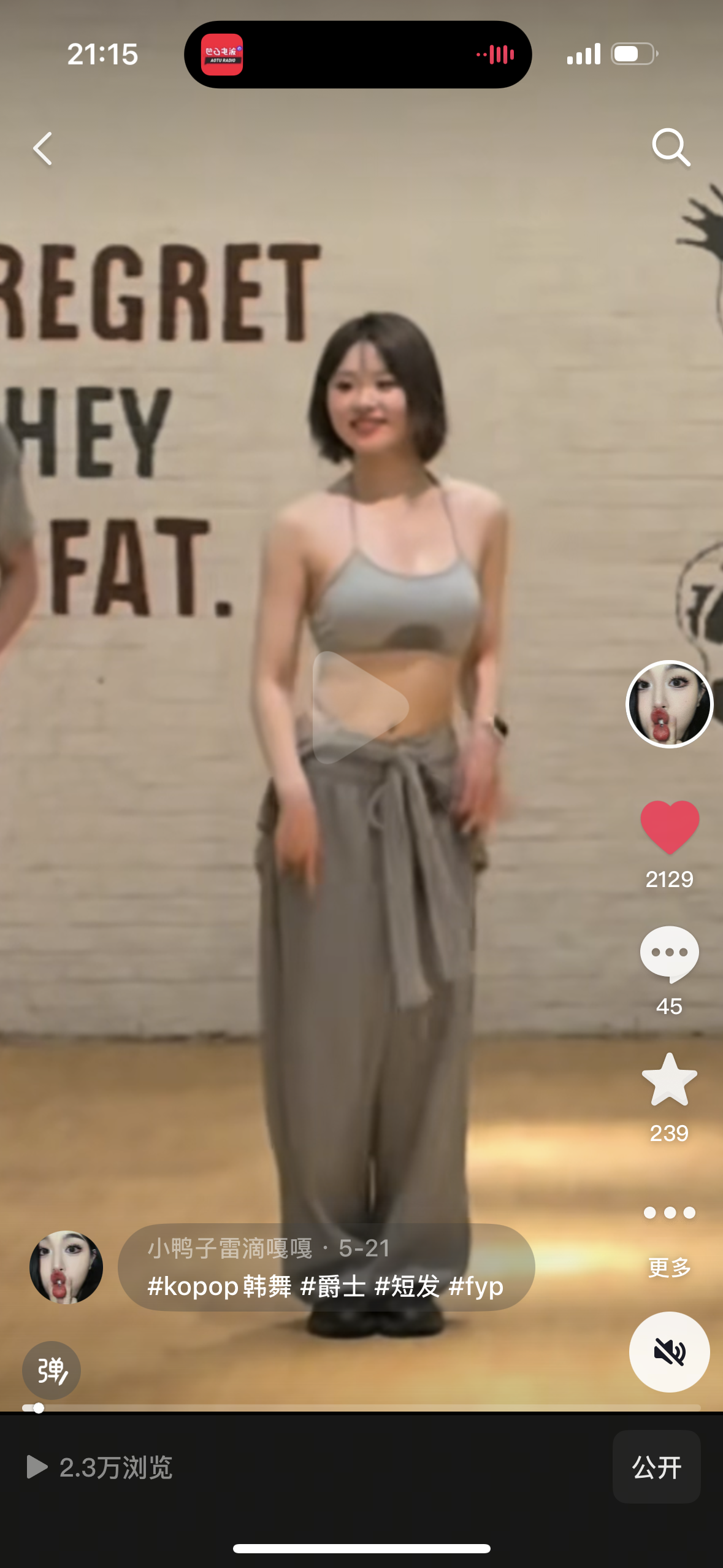Open the 更多 three-dot menu
This screenshot has height=1568, width=723.
(669, 1239)
